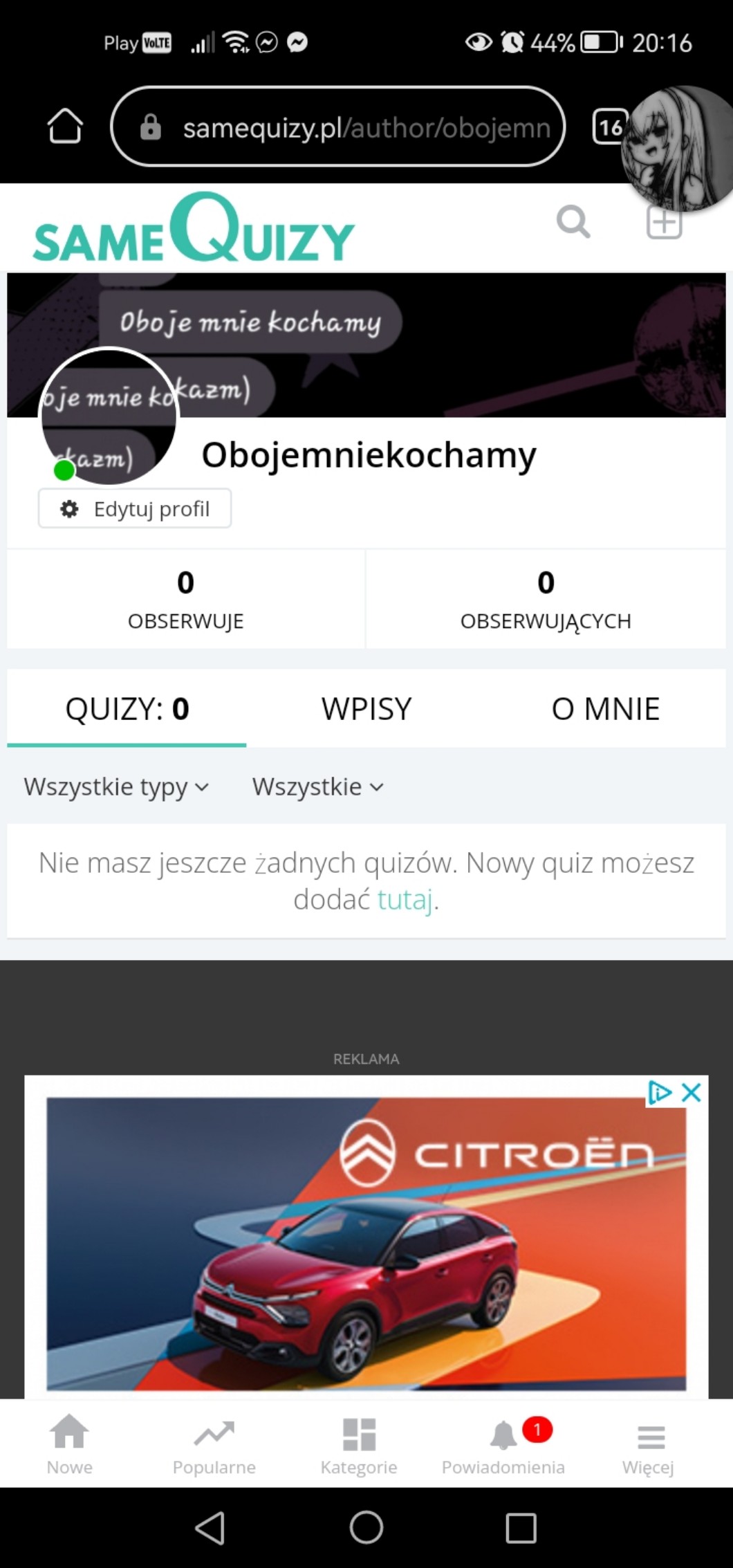This screenshot has height=1568, width=733.
Task: Switch to the WPISY tab
Action: tap(366, 709)
